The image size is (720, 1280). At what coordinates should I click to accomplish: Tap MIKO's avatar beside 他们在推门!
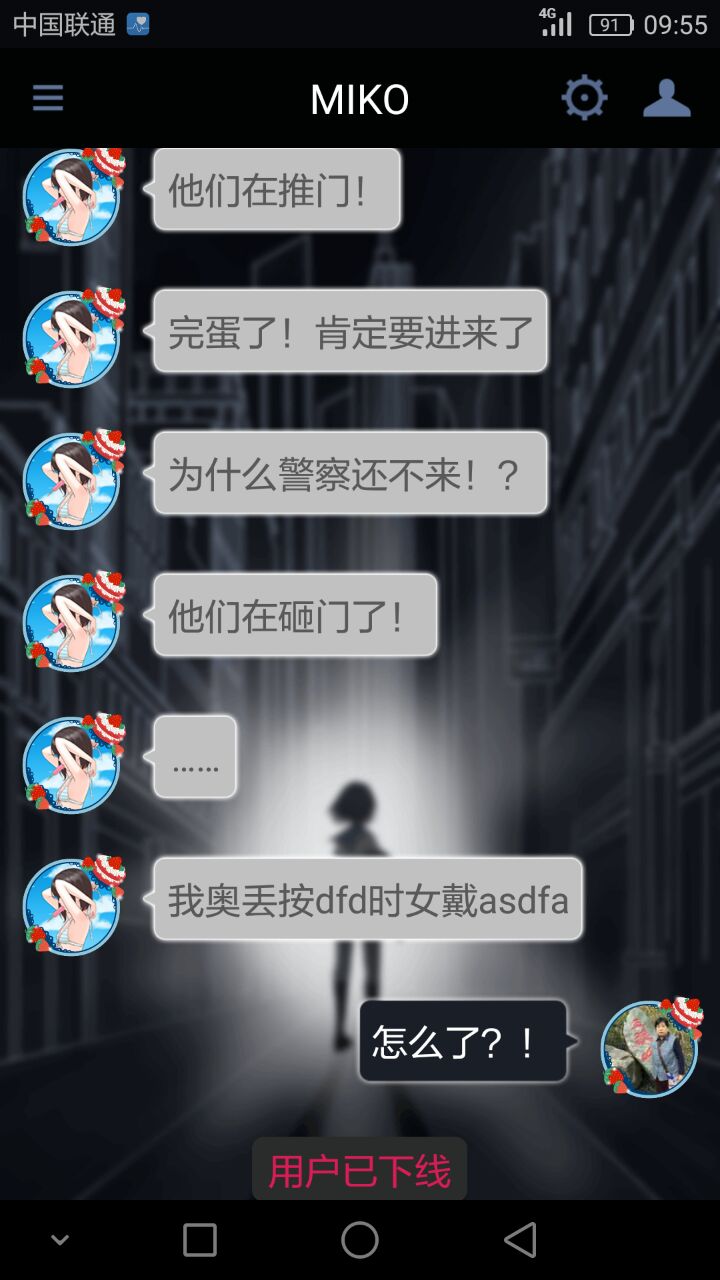point(72,196)
